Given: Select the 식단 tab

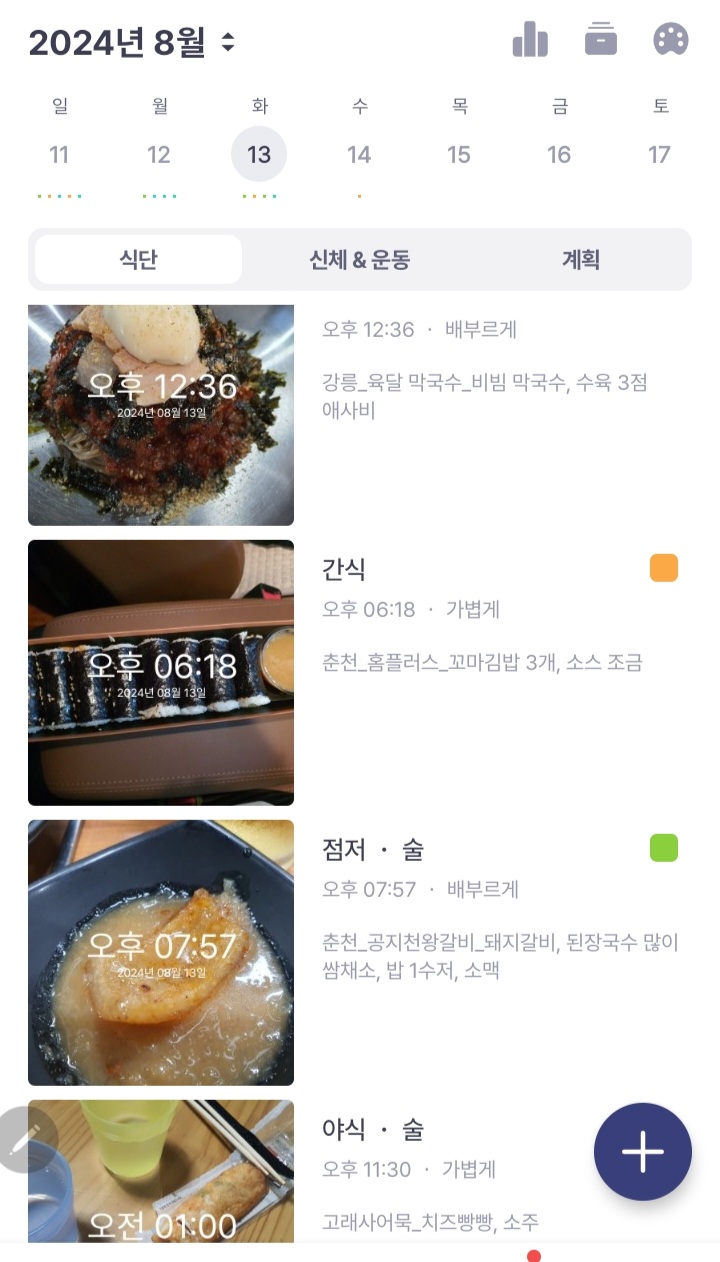Looking at the screenshot, I should point(138,260).
